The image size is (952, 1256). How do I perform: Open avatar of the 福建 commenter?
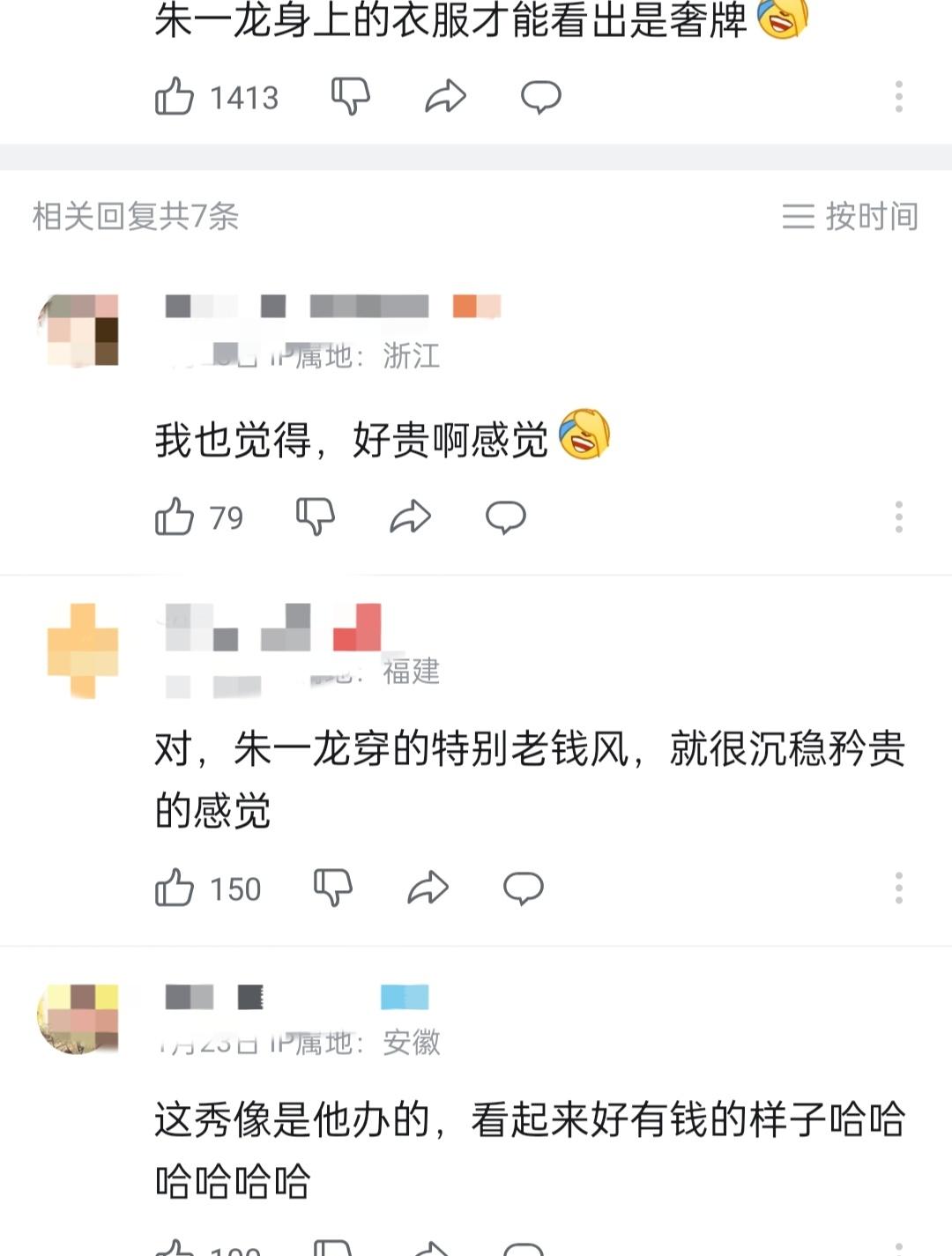coord(82,650)
